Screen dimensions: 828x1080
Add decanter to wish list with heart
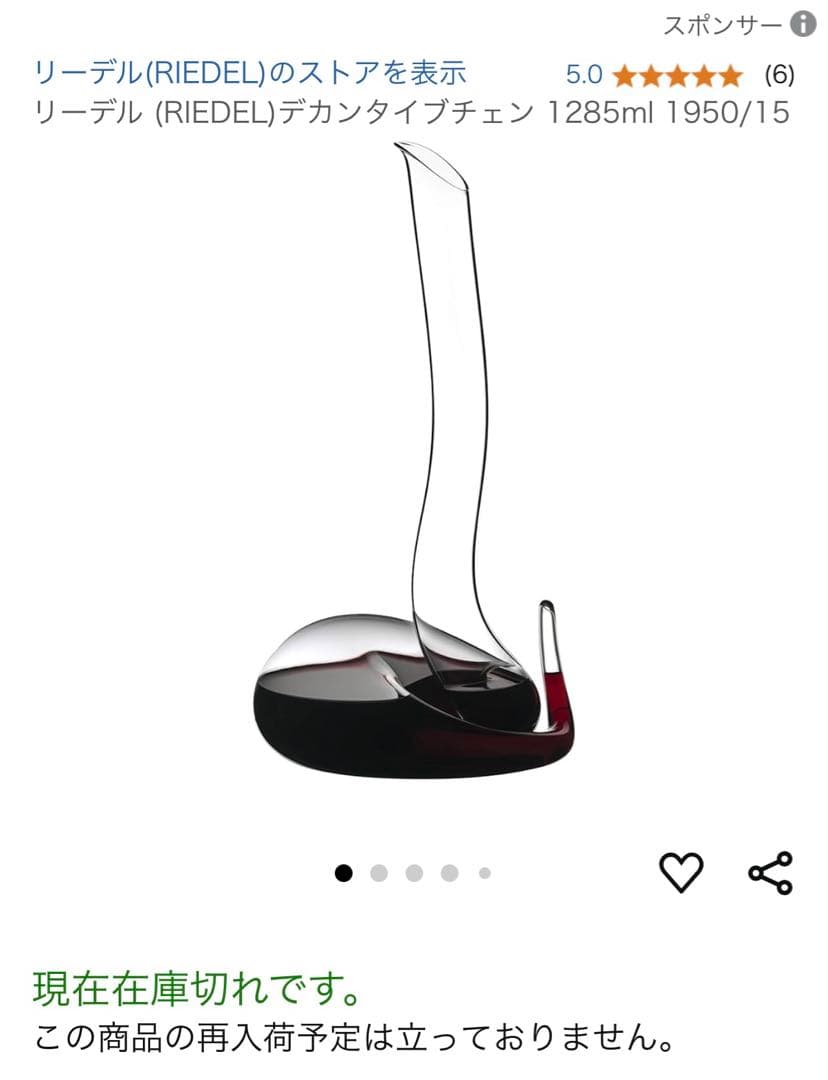point(682,872)
